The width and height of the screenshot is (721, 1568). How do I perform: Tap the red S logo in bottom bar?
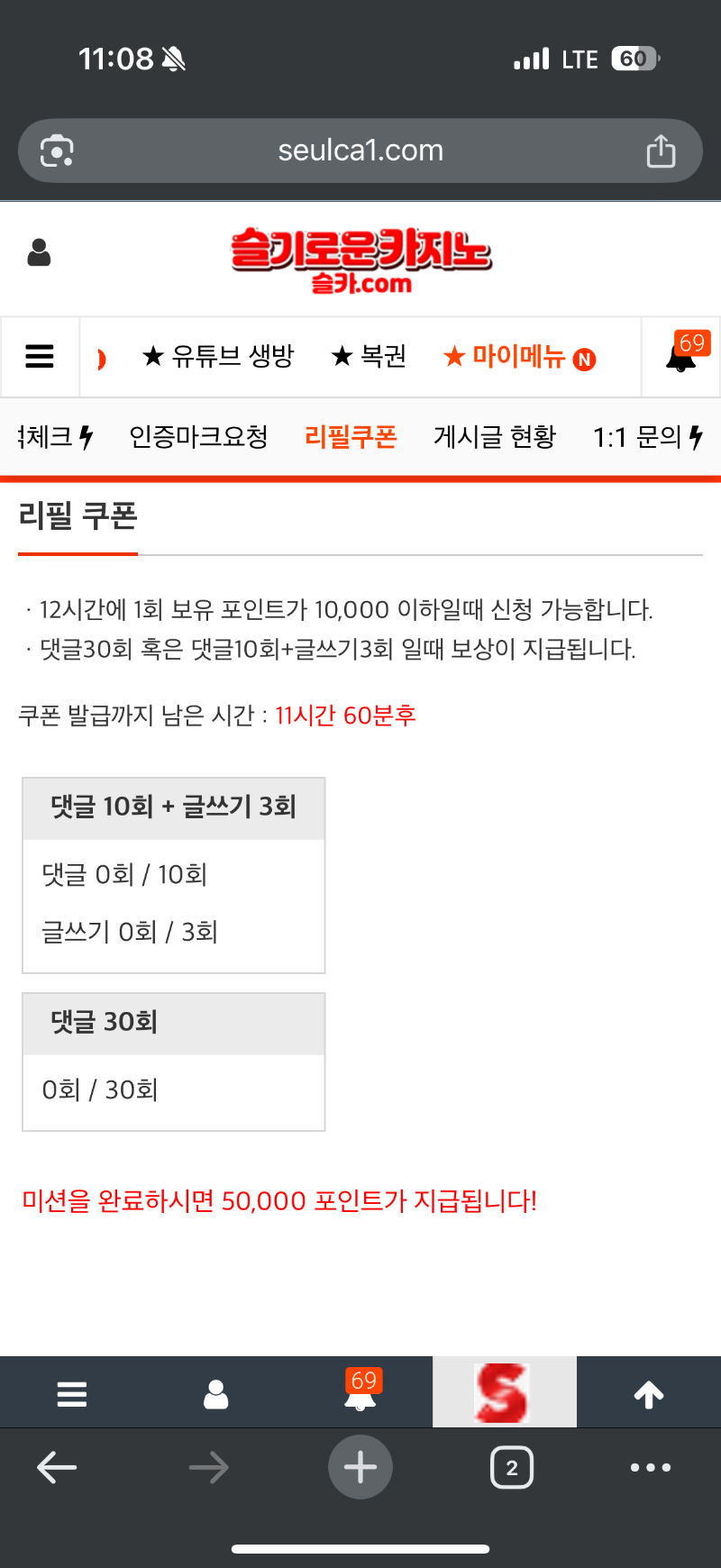504,1392
